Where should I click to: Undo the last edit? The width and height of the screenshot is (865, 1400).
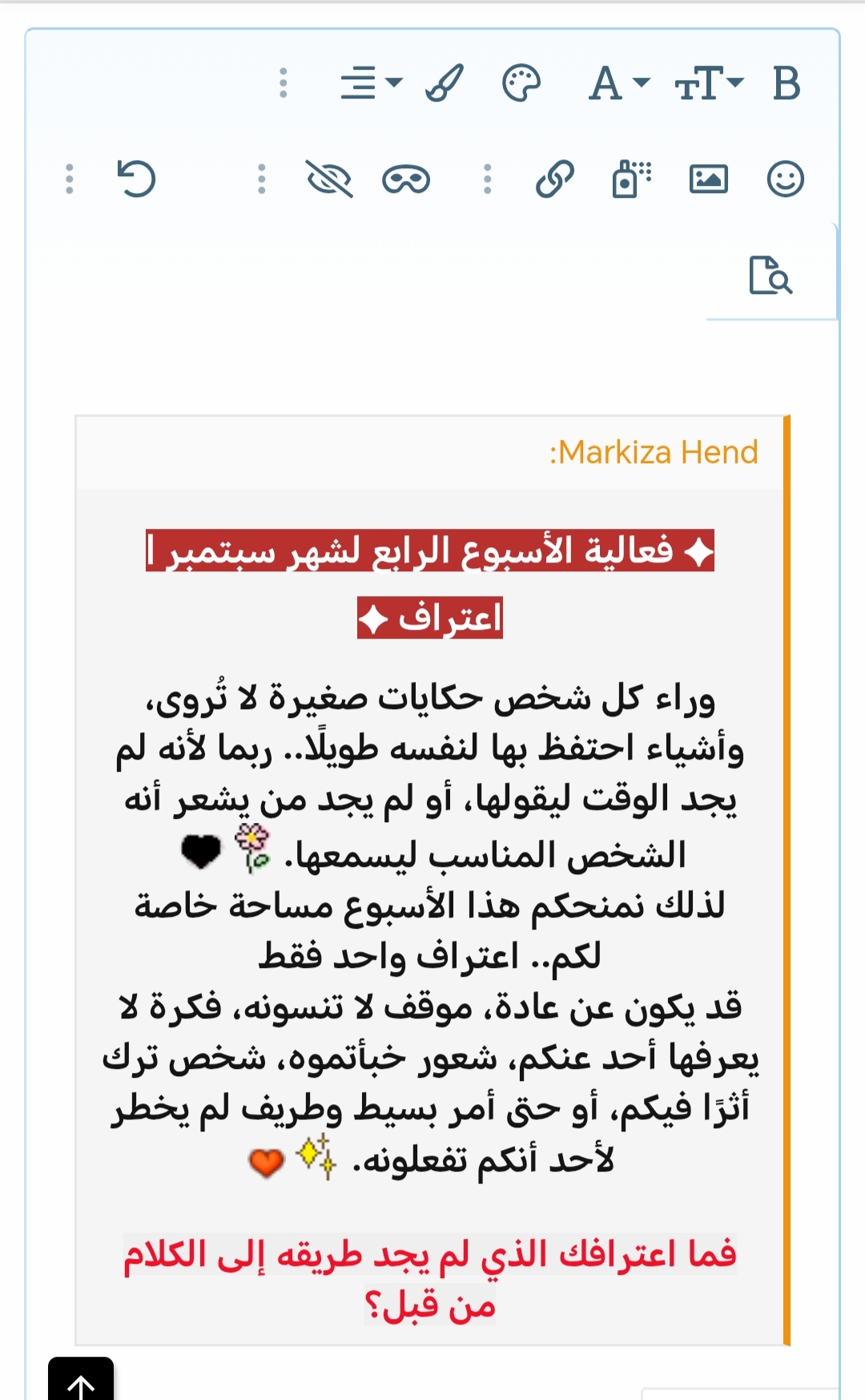click(x=136, y=179)
